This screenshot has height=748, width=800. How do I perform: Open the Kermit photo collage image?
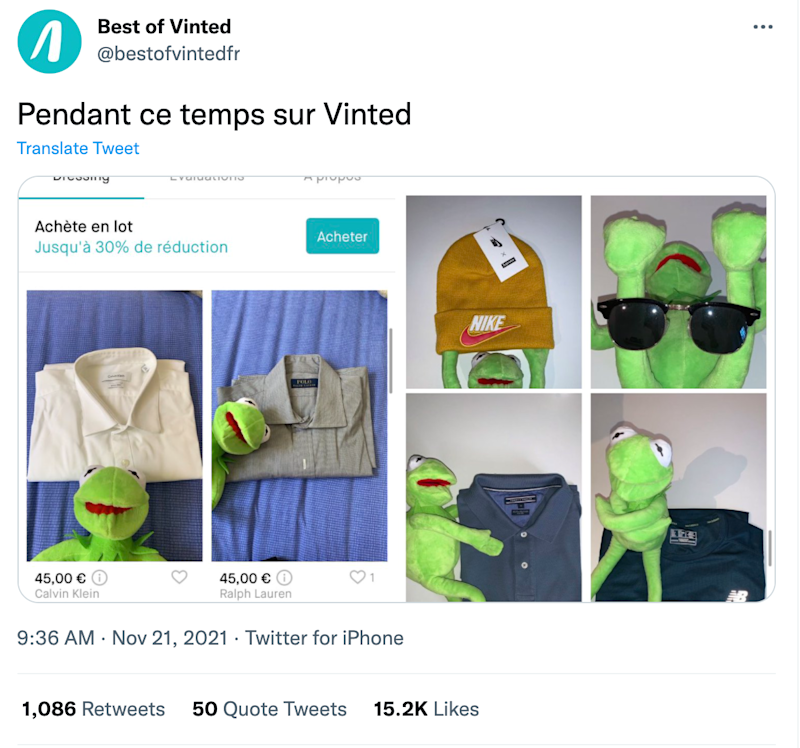tap(588, 398)
